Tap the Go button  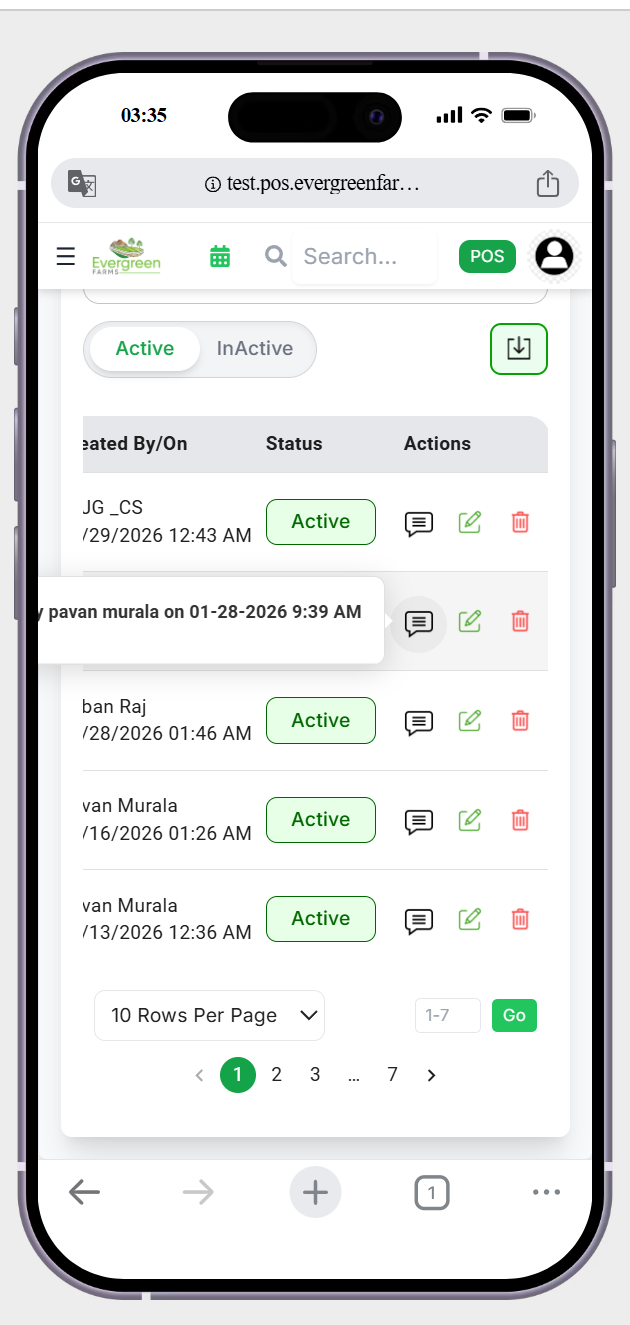coord(514,1016)
